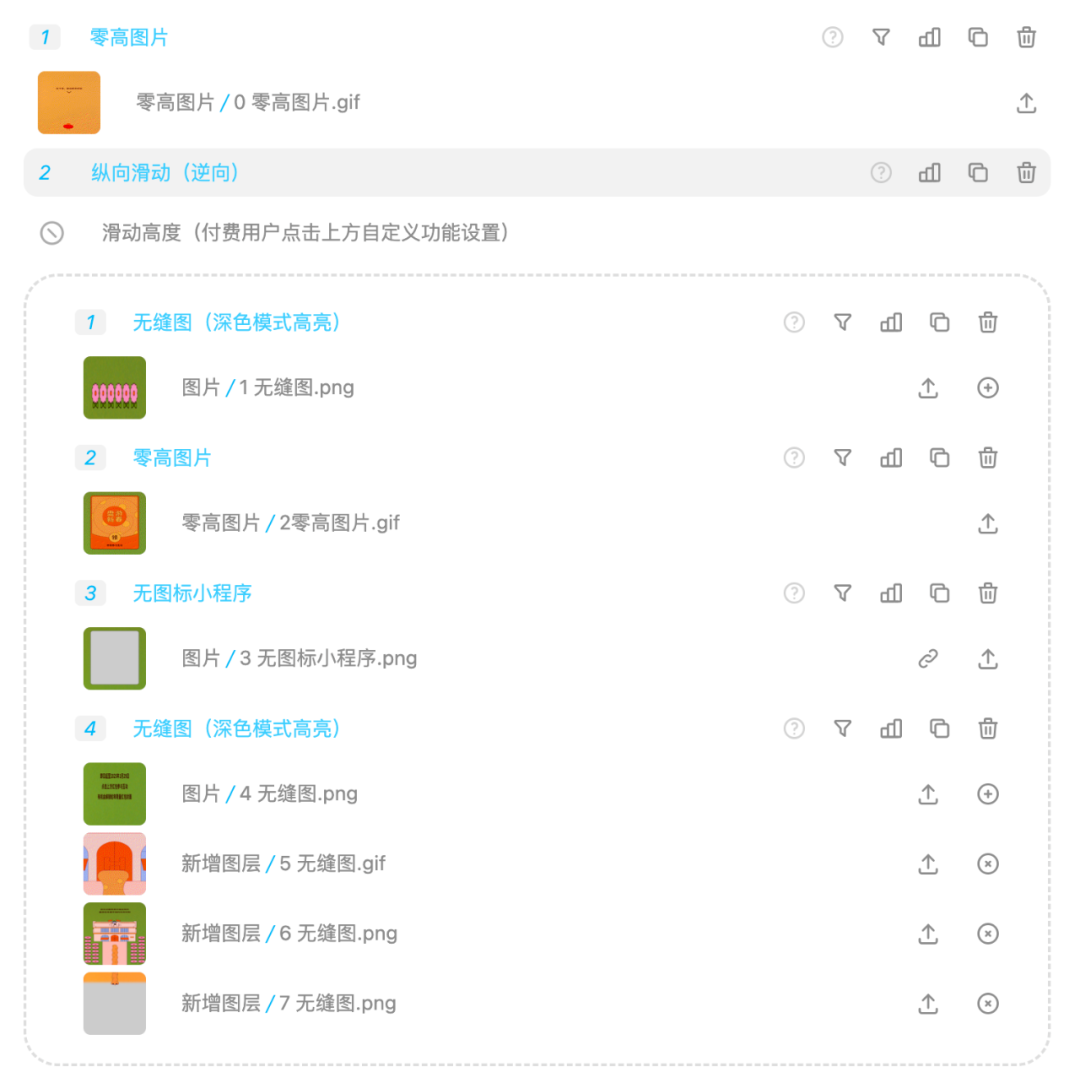Upload a new file for 2零高图片.gif
Image resolution: width=1080 pixels, height=1083 pixels.
[988, 523]
